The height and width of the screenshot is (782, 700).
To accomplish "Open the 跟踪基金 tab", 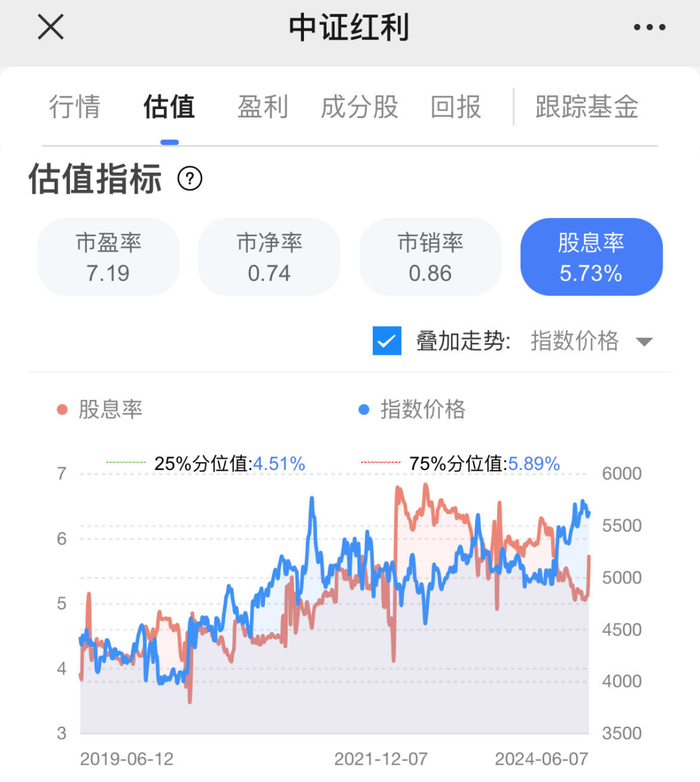I will coord(587,107).
